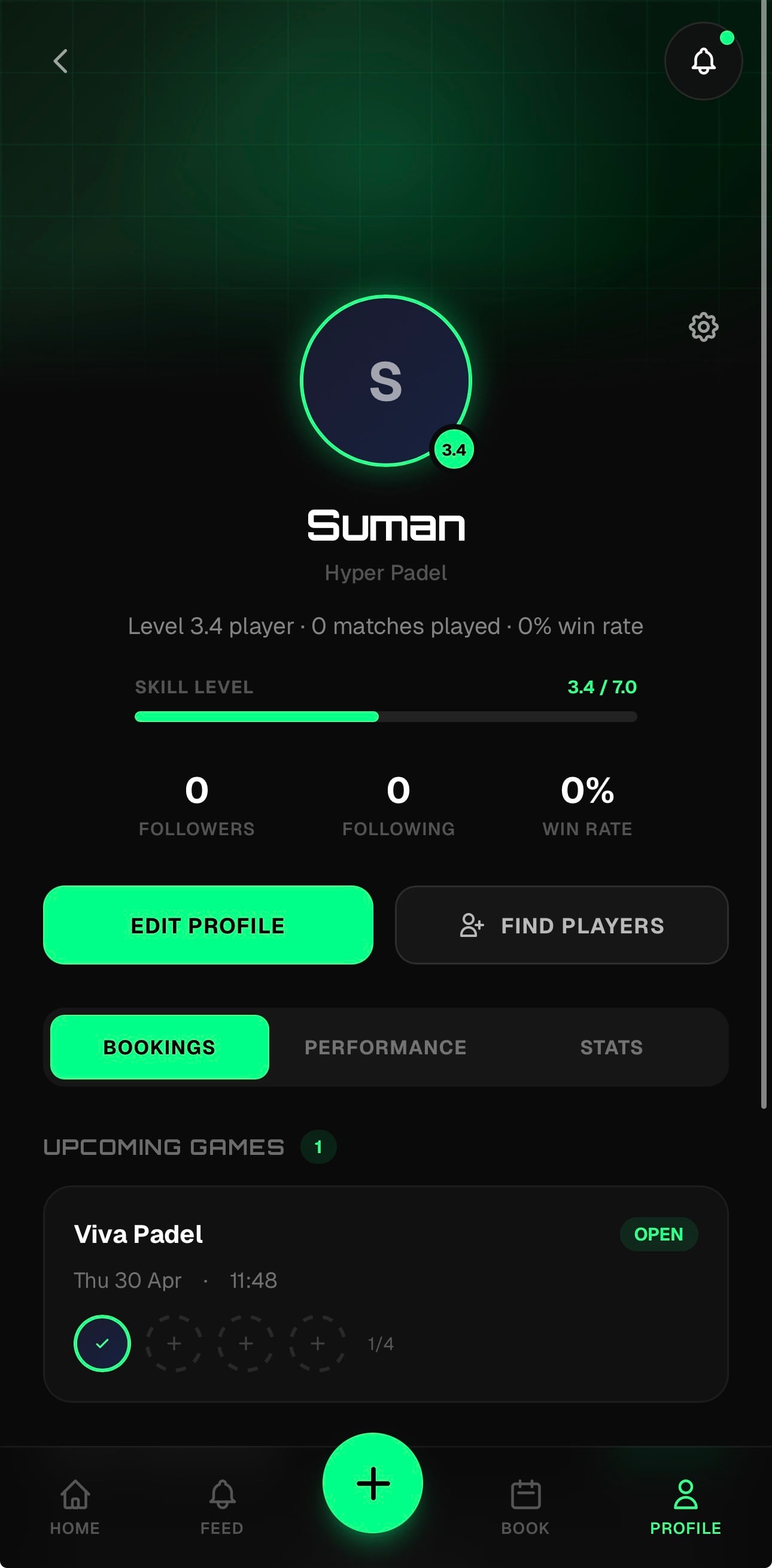This screenshot has height=1568, width=772.
Task: Open the notifications bell
Action: pos(703,62)
